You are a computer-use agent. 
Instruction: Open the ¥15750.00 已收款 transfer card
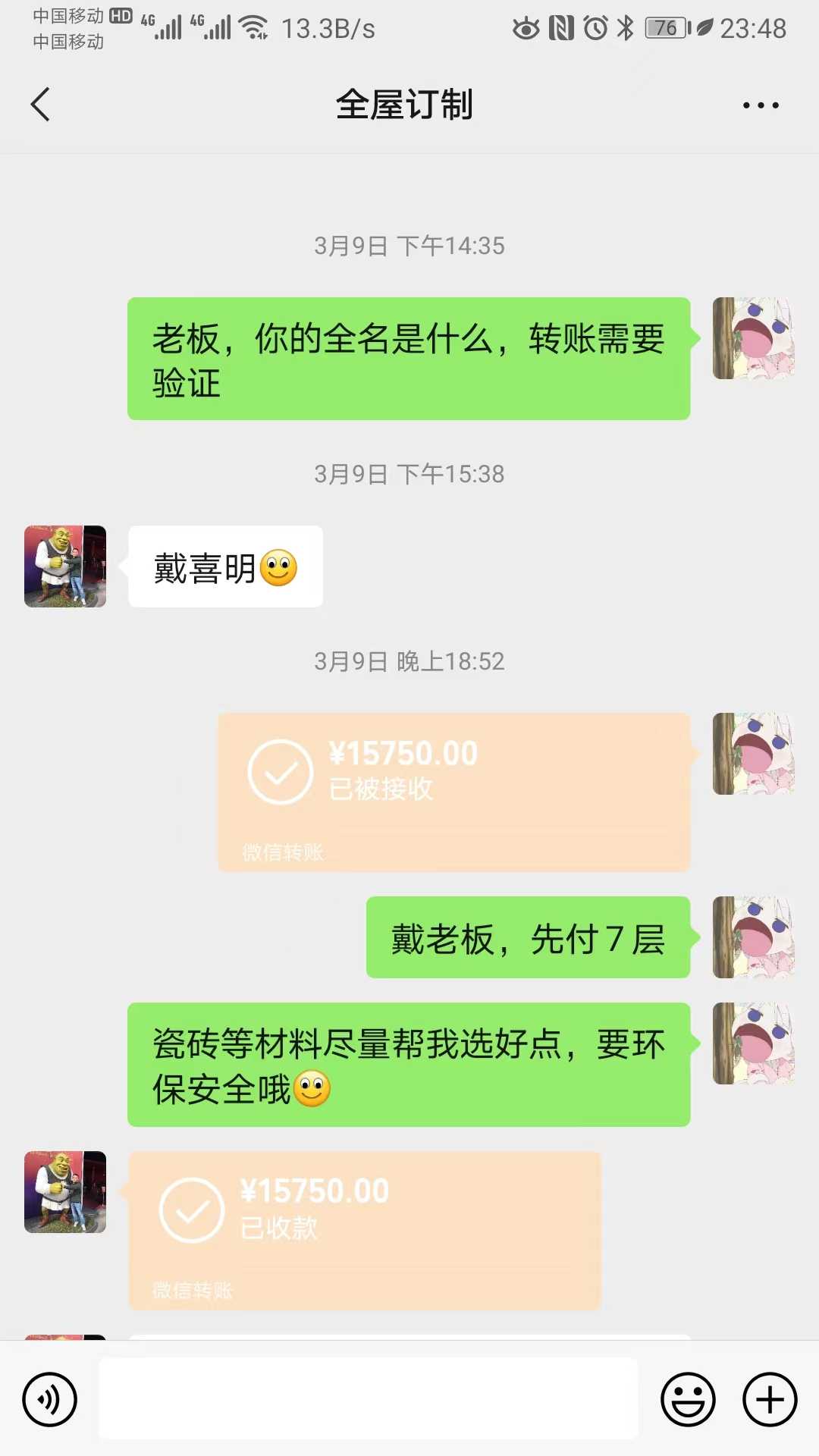pyautogui.click(x=364, y=1229)
